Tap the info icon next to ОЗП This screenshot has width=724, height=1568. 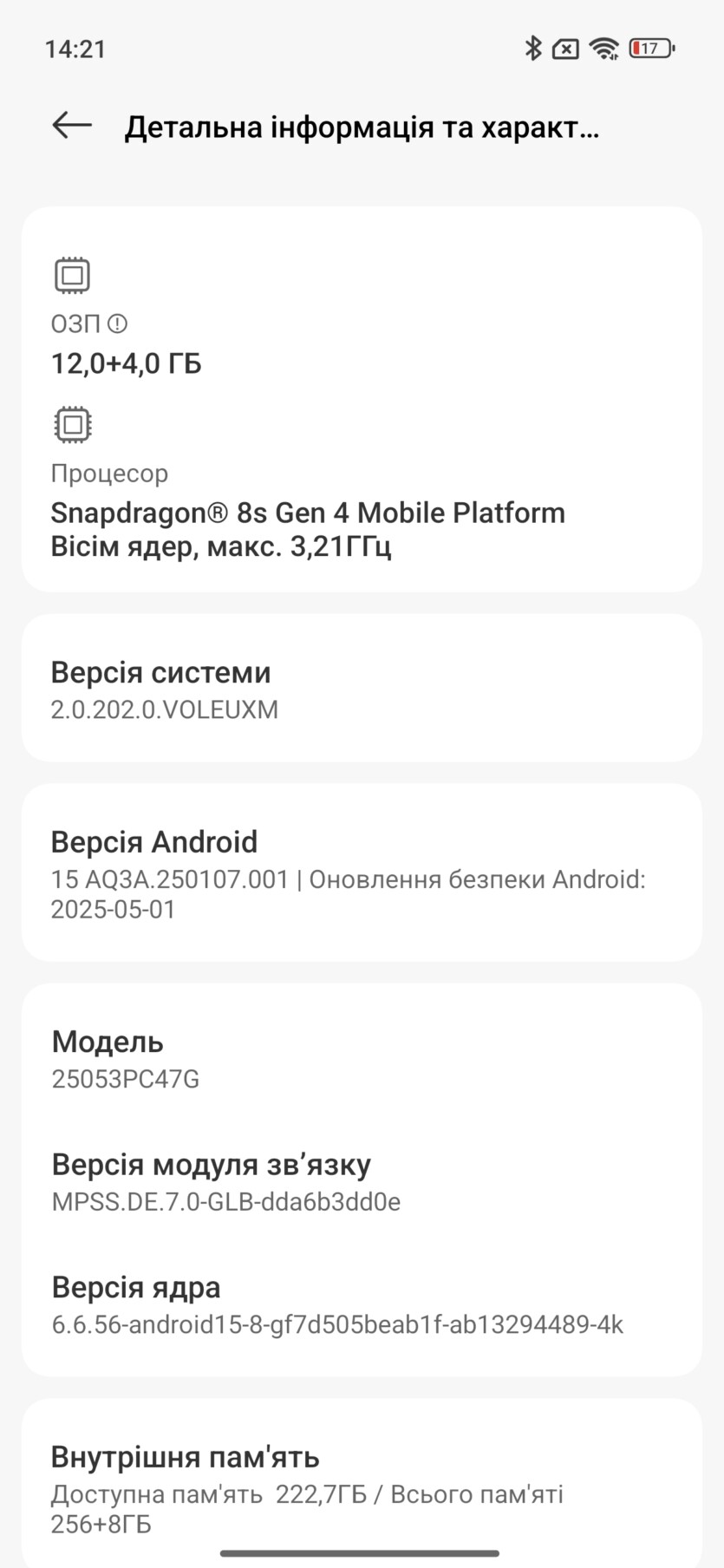(x=117, y=324)
